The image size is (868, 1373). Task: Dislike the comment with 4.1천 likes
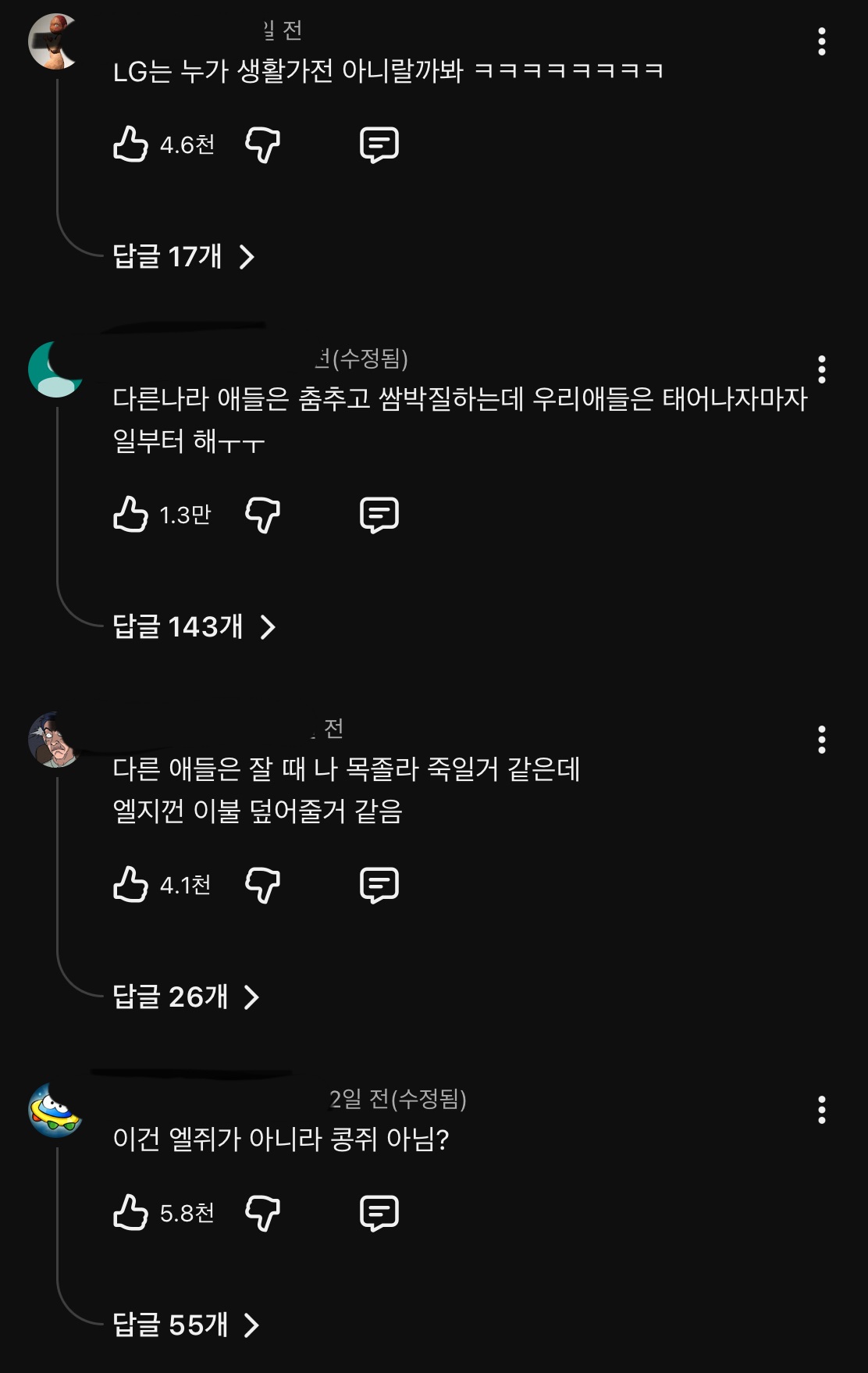pos(262,885)
